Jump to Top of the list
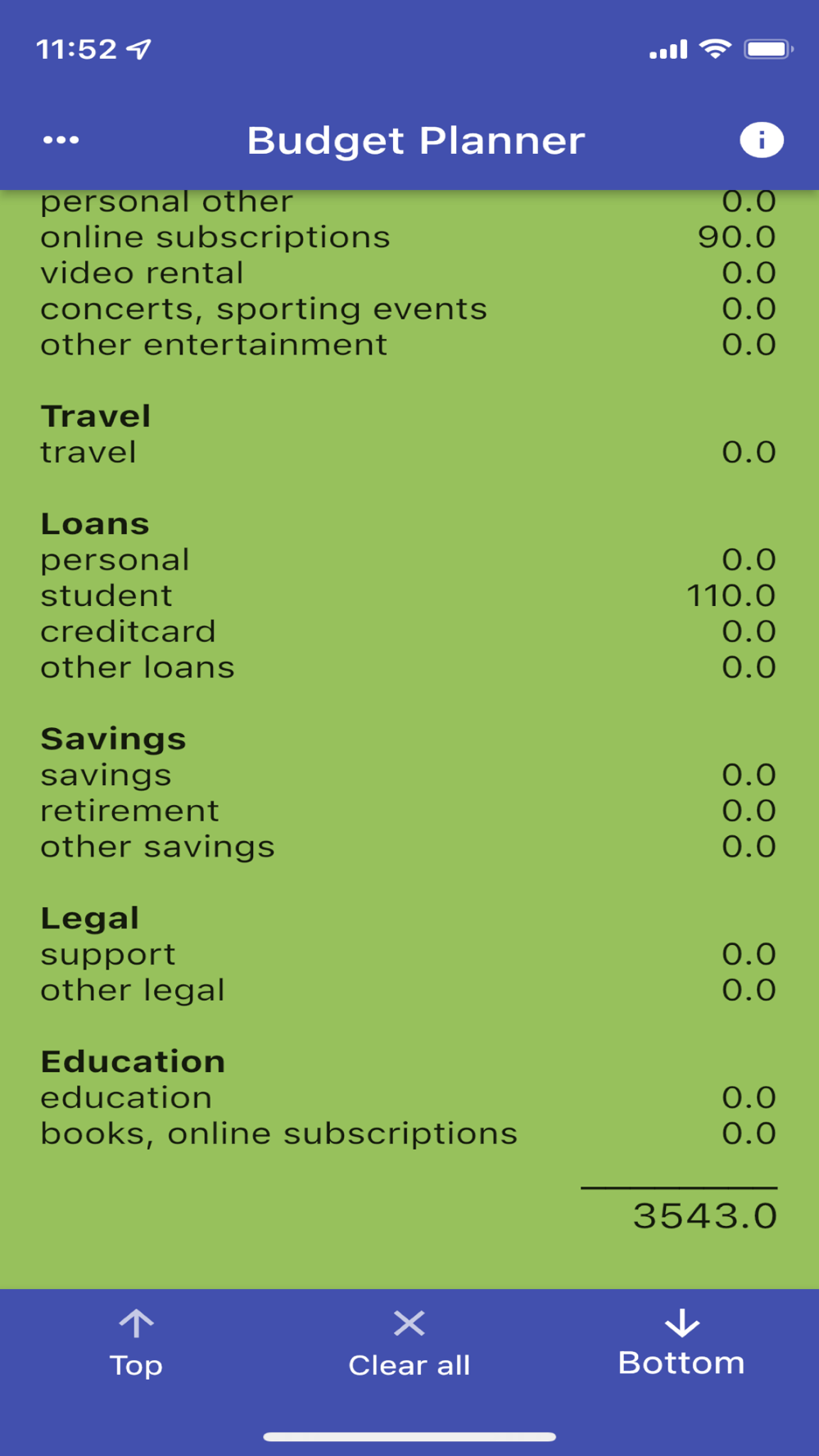Viewport: 819px width, 1456px height. coord(136,1343)
